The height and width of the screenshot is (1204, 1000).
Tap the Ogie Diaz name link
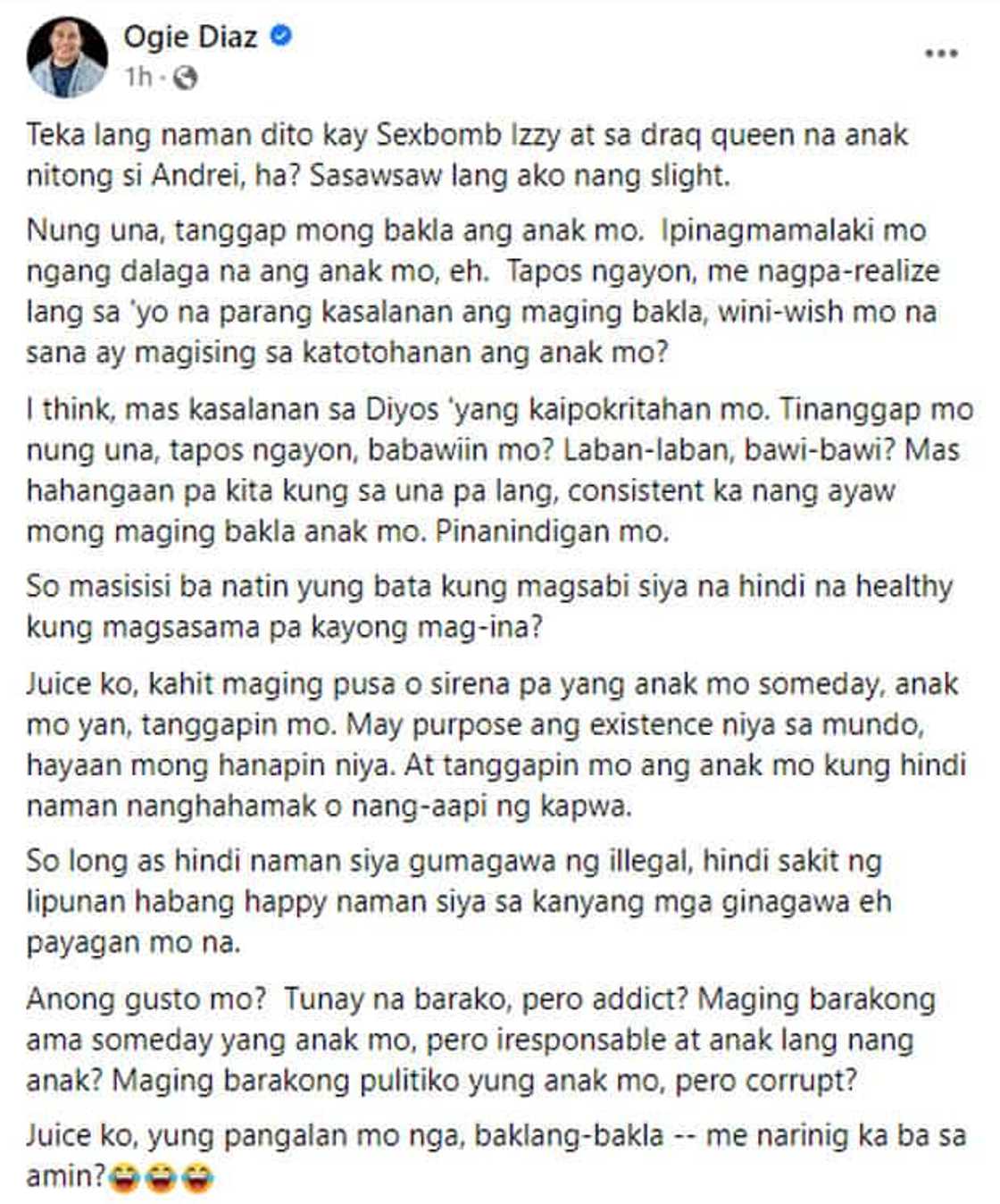(190, 37)
